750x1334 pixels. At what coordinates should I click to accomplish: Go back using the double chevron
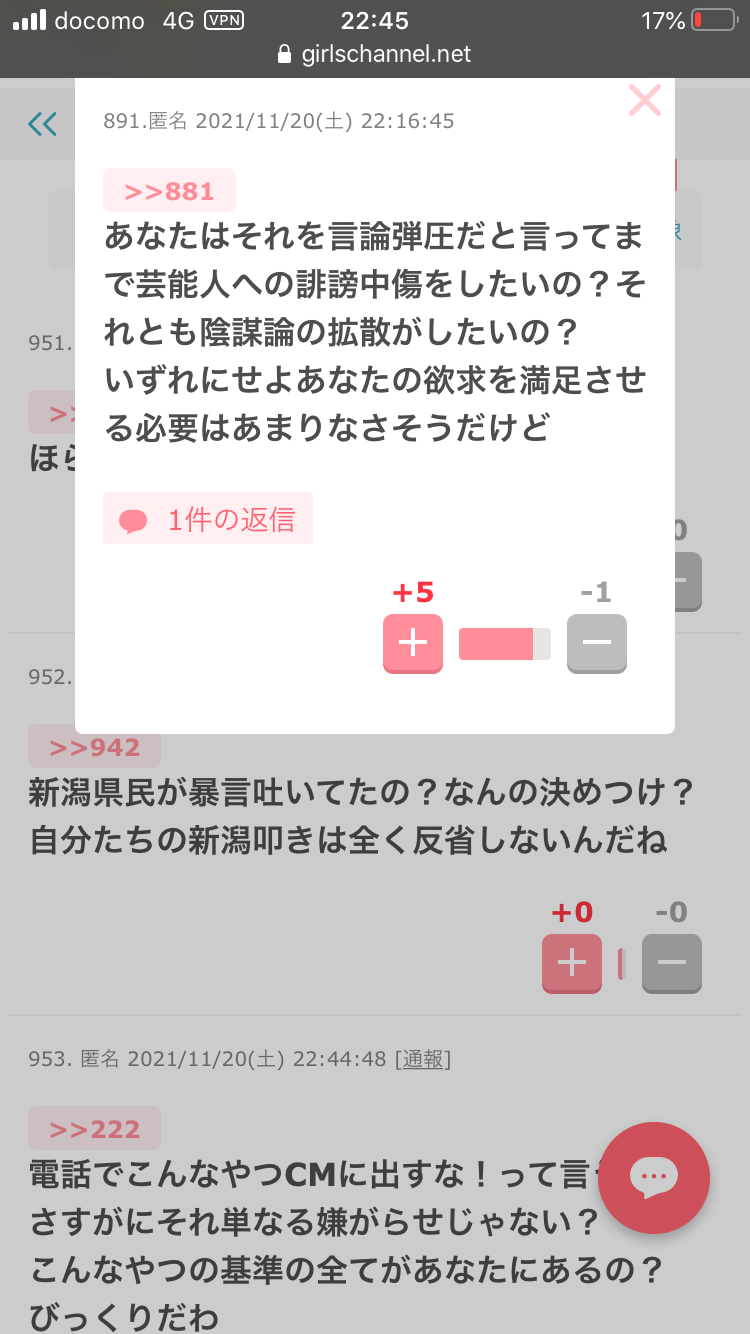point(43,124)
